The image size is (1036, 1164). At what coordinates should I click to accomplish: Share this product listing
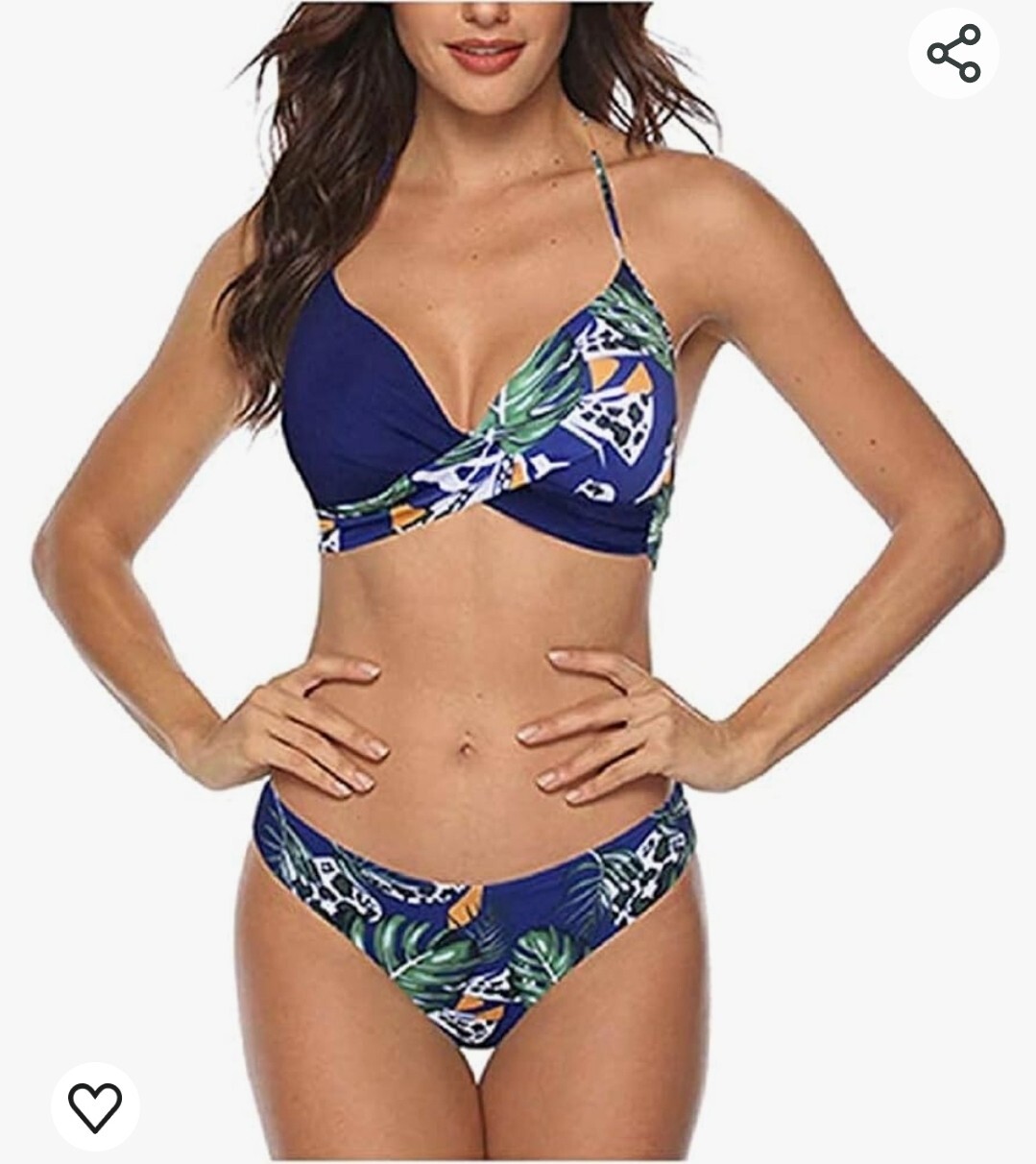click(x=953, y=53)
